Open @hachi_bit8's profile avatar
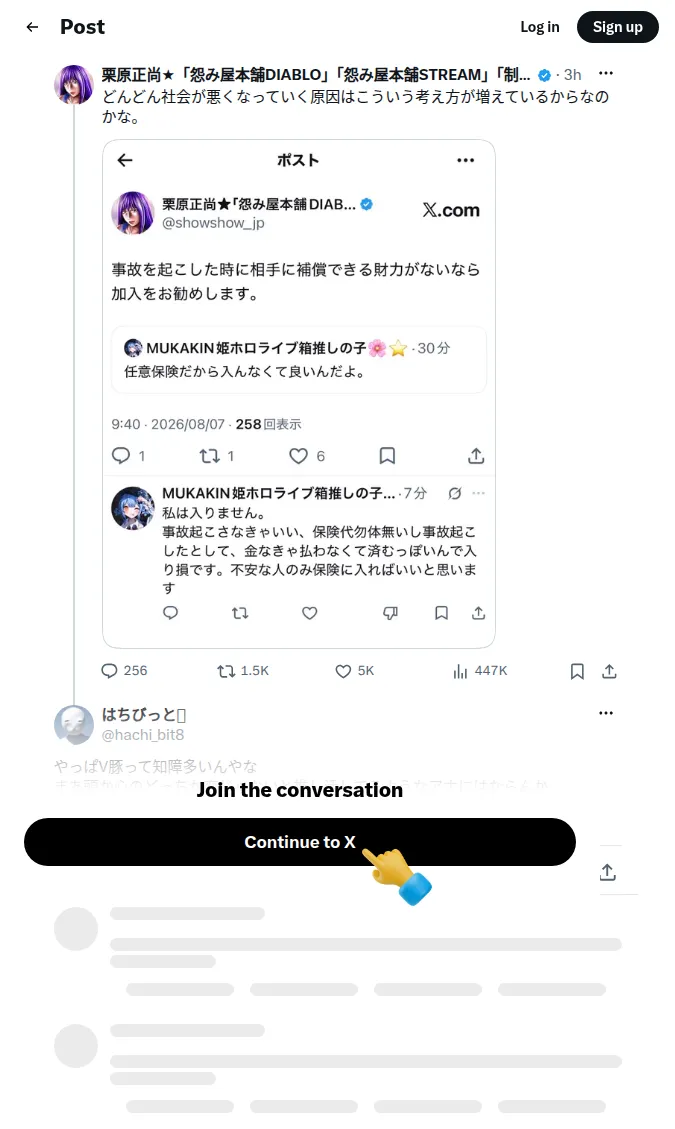Screen dimensions: 675x1129 coord(74,724)
